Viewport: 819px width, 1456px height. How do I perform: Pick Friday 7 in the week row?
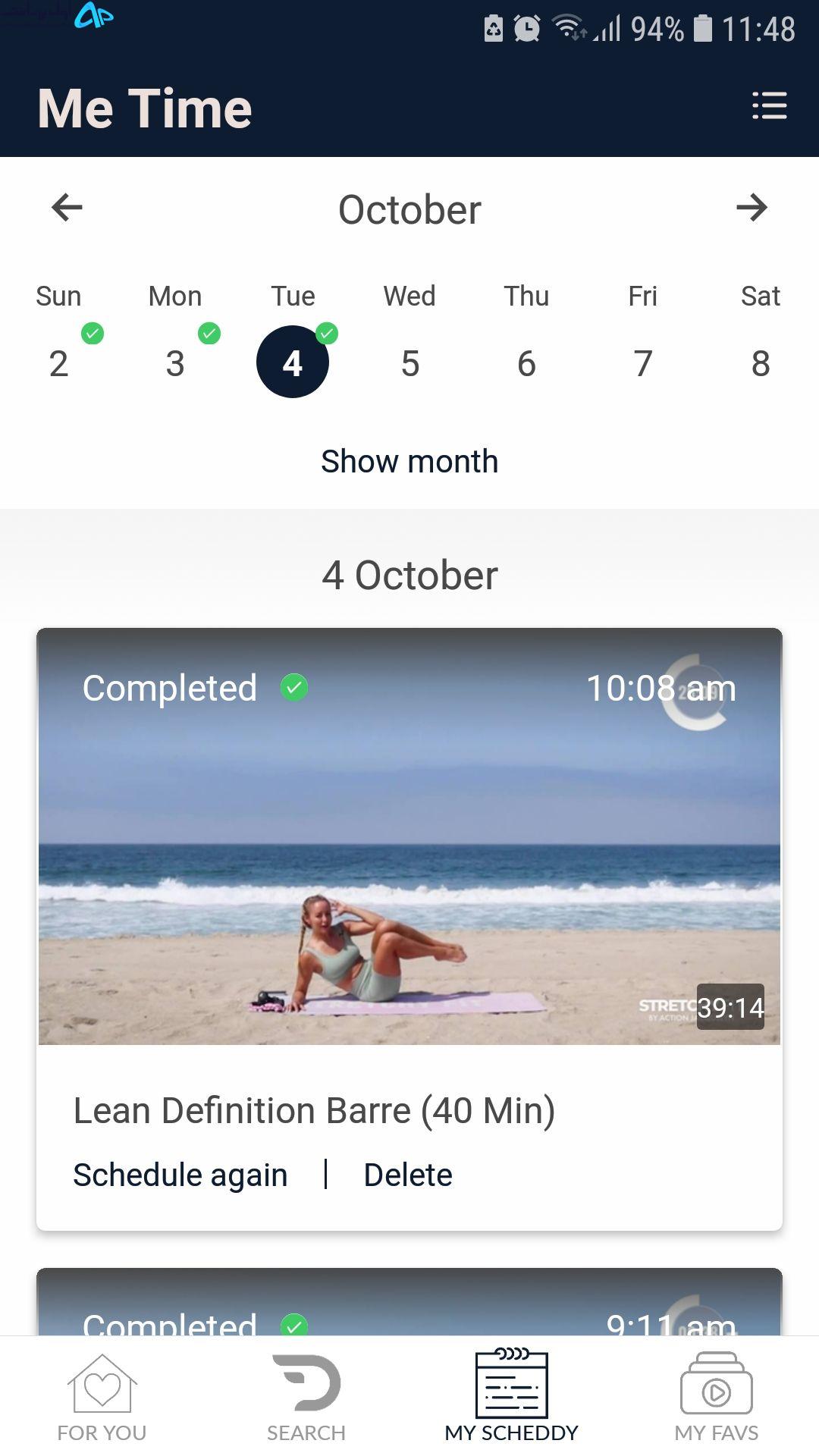tap(643, 363)
